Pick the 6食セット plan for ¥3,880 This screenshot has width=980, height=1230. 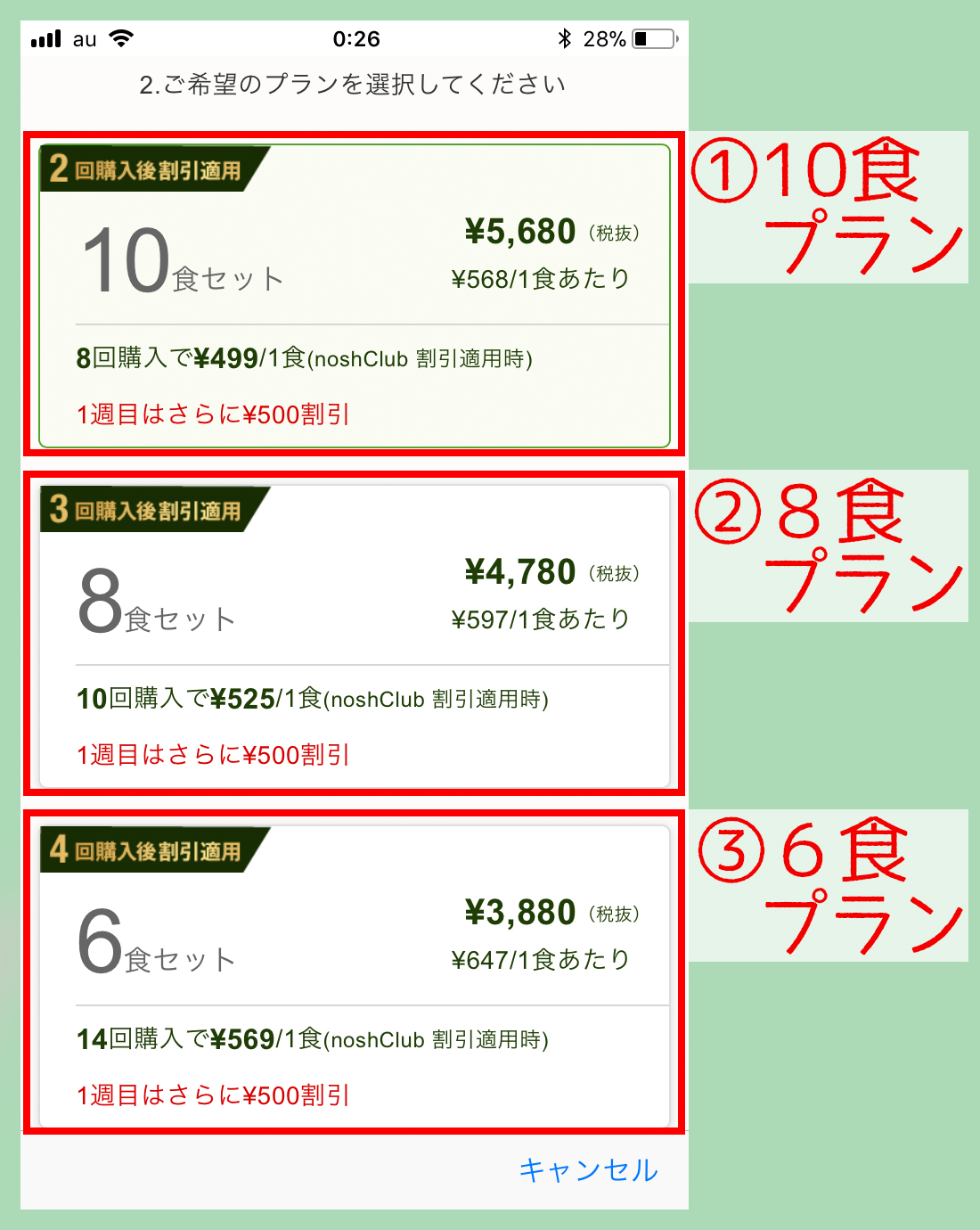[x=355, y=977]
